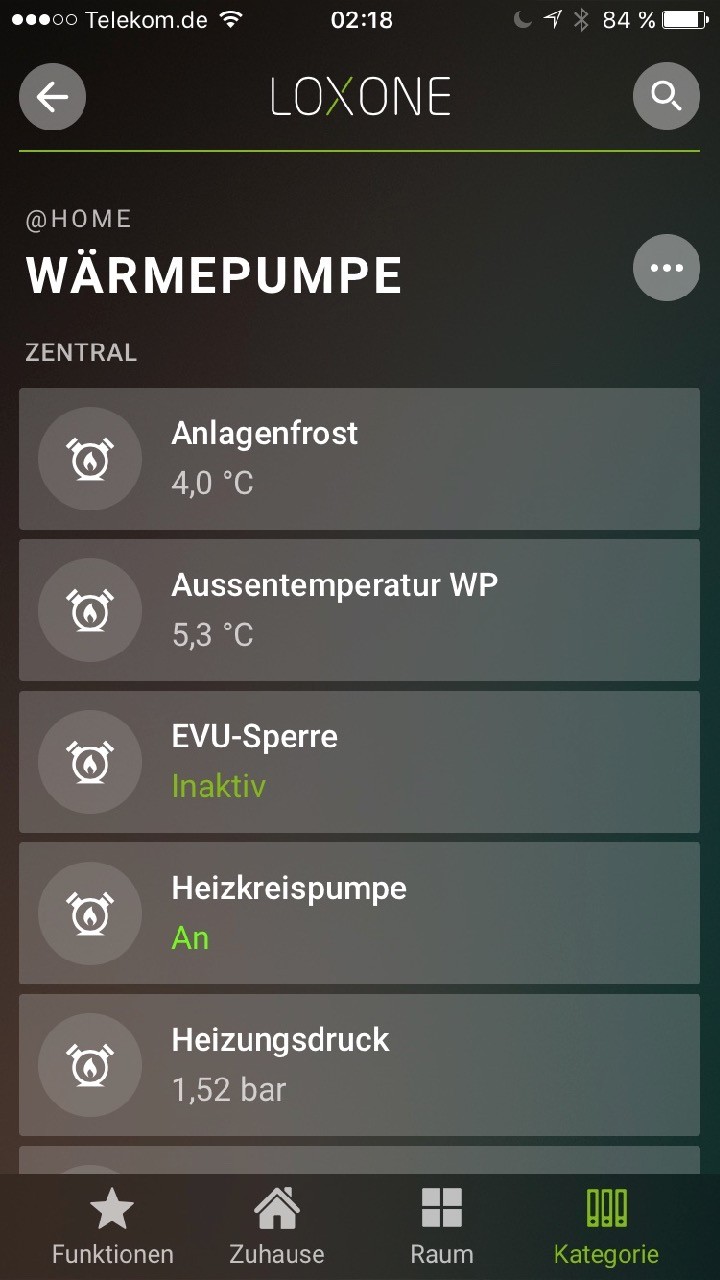Viewport: 720px width, 1280px height.
Task: Go back using the arrow button
Action: [x=52, y=96]
